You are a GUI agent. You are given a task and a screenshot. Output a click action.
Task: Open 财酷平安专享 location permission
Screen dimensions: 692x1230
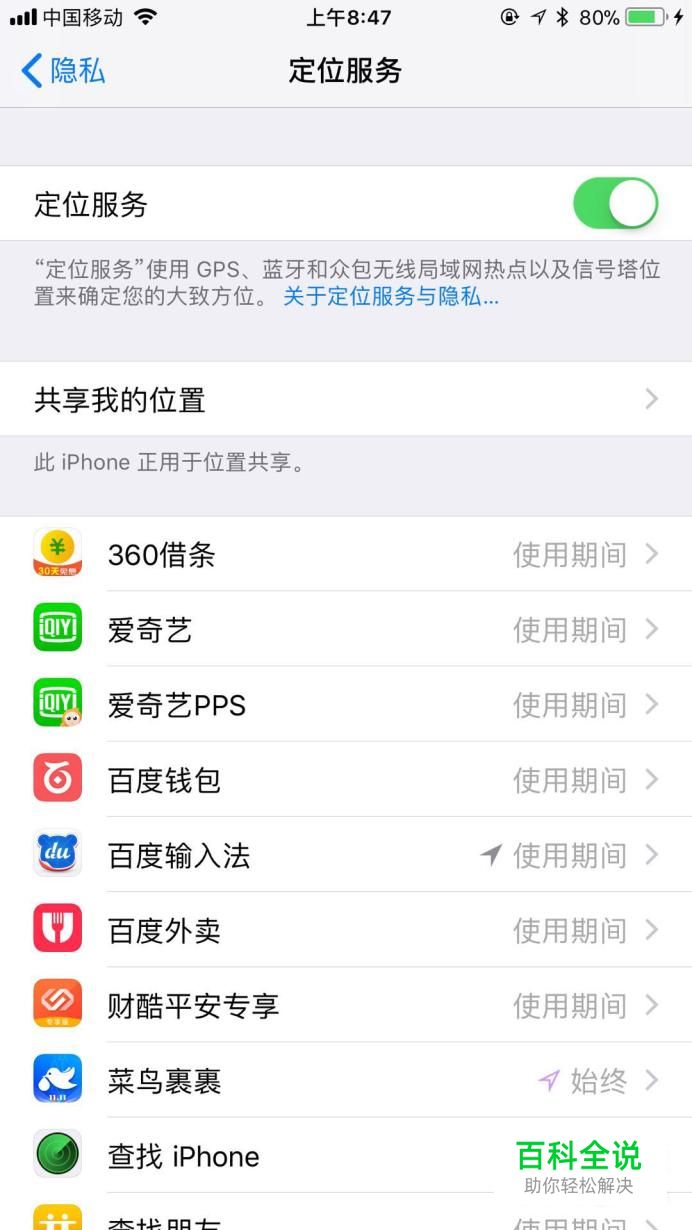click(x=346, y=1006)
